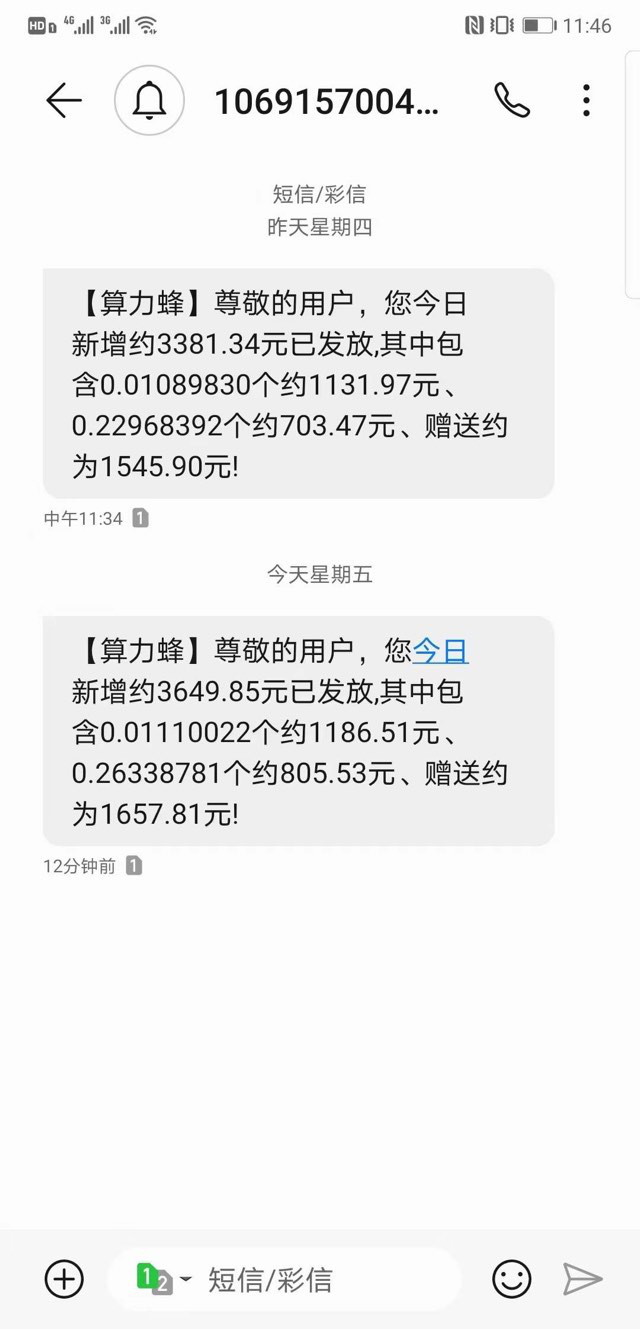The width and height of the screenshot is (640, 1329).
Task: Open the attachment plus button
Action: point(64,1279)
